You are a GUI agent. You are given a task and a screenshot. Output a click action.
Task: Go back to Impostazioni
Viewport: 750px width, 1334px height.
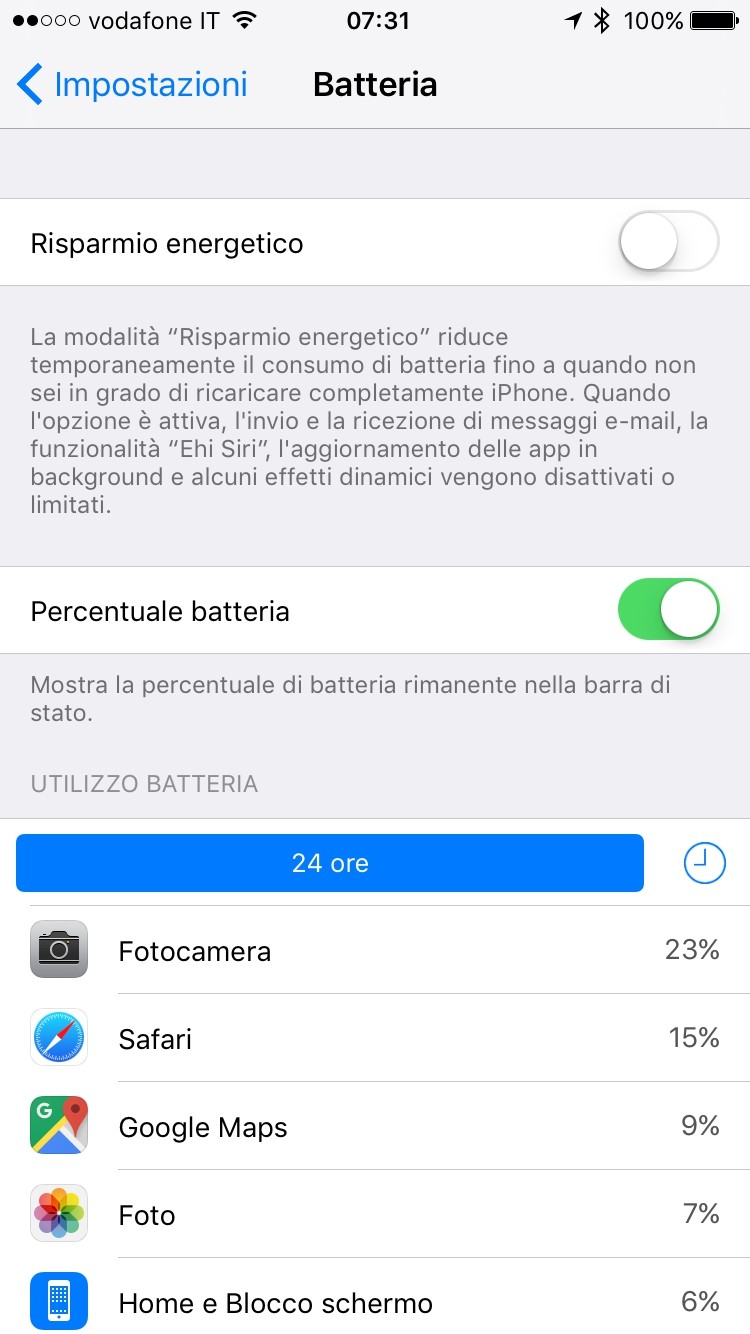[x=132, y=85]
